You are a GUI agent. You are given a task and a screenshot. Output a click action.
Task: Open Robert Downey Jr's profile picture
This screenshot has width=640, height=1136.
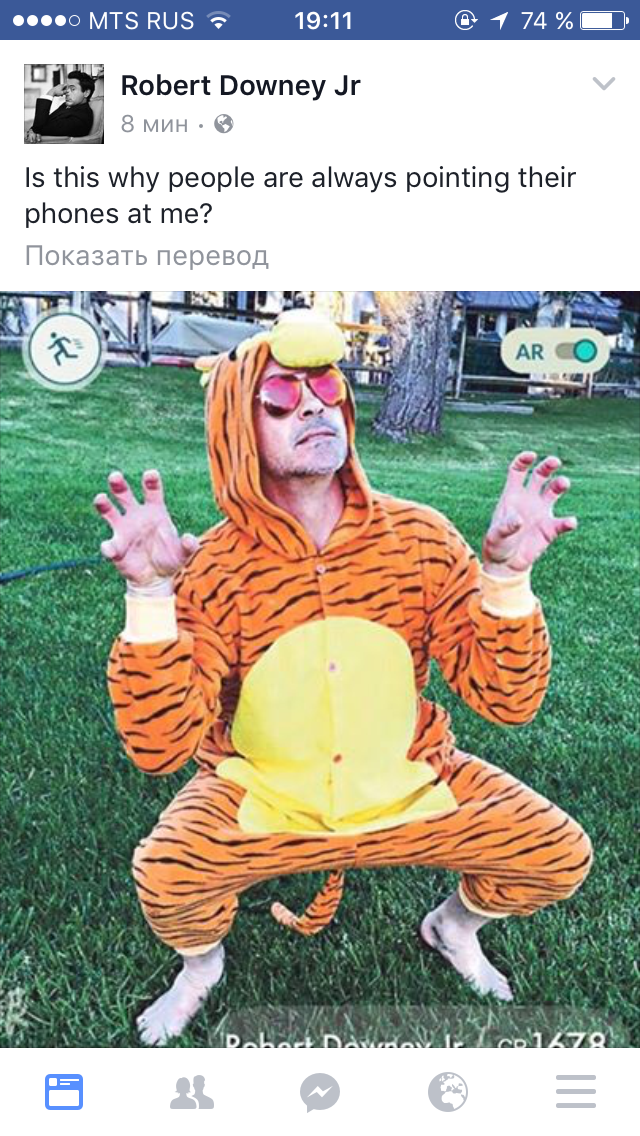point(64,104)
